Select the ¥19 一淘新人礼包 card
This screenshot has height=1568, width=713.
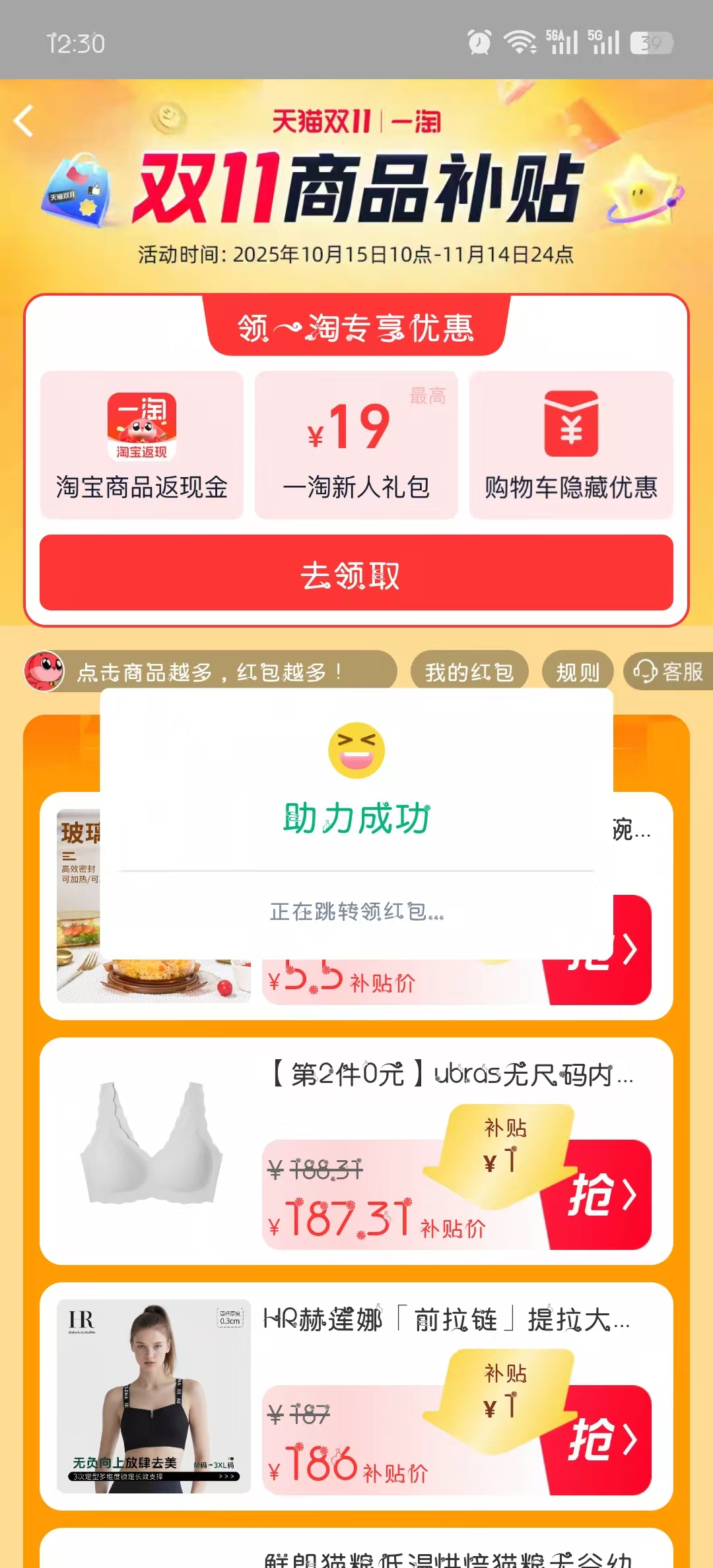click(356, 445)
